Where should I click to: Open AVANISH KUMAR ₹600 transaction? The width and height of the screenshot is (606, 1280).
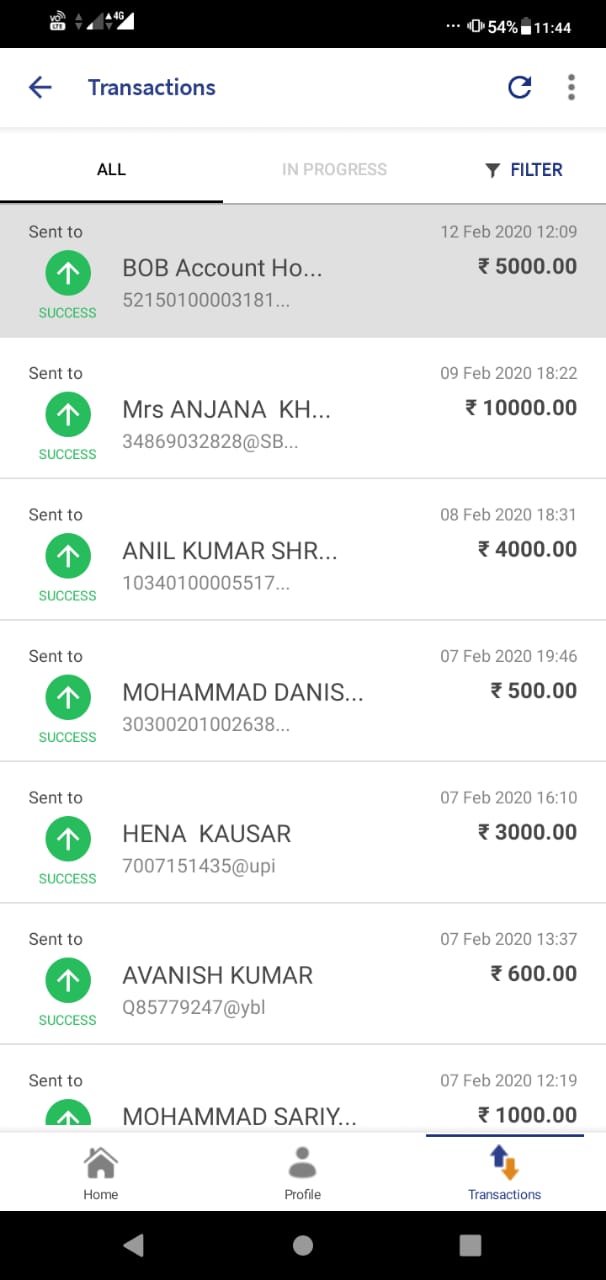pyautogui.click(x=303, y=974)
